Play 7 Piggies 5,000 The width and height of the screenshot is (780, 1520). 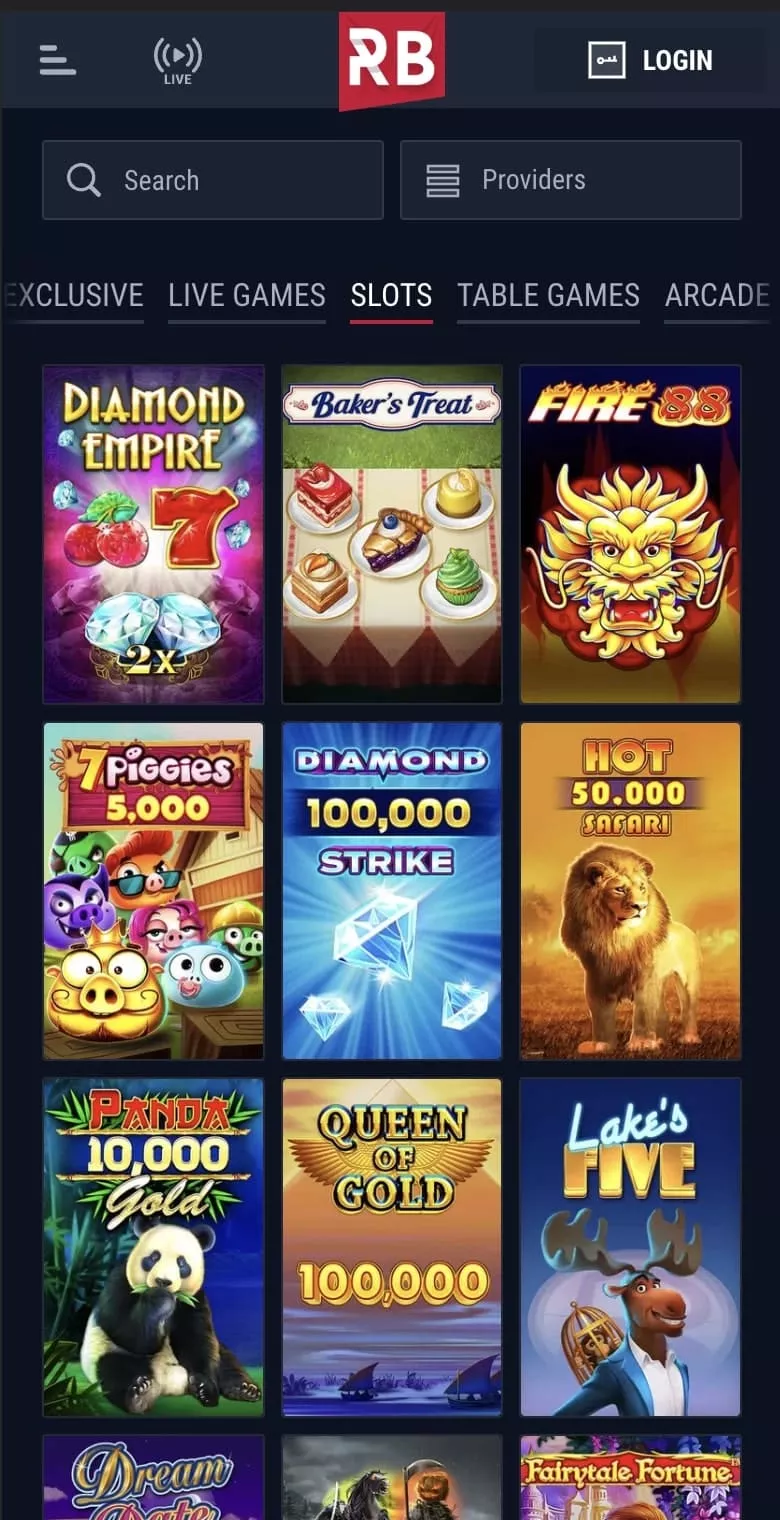point(153,890)
